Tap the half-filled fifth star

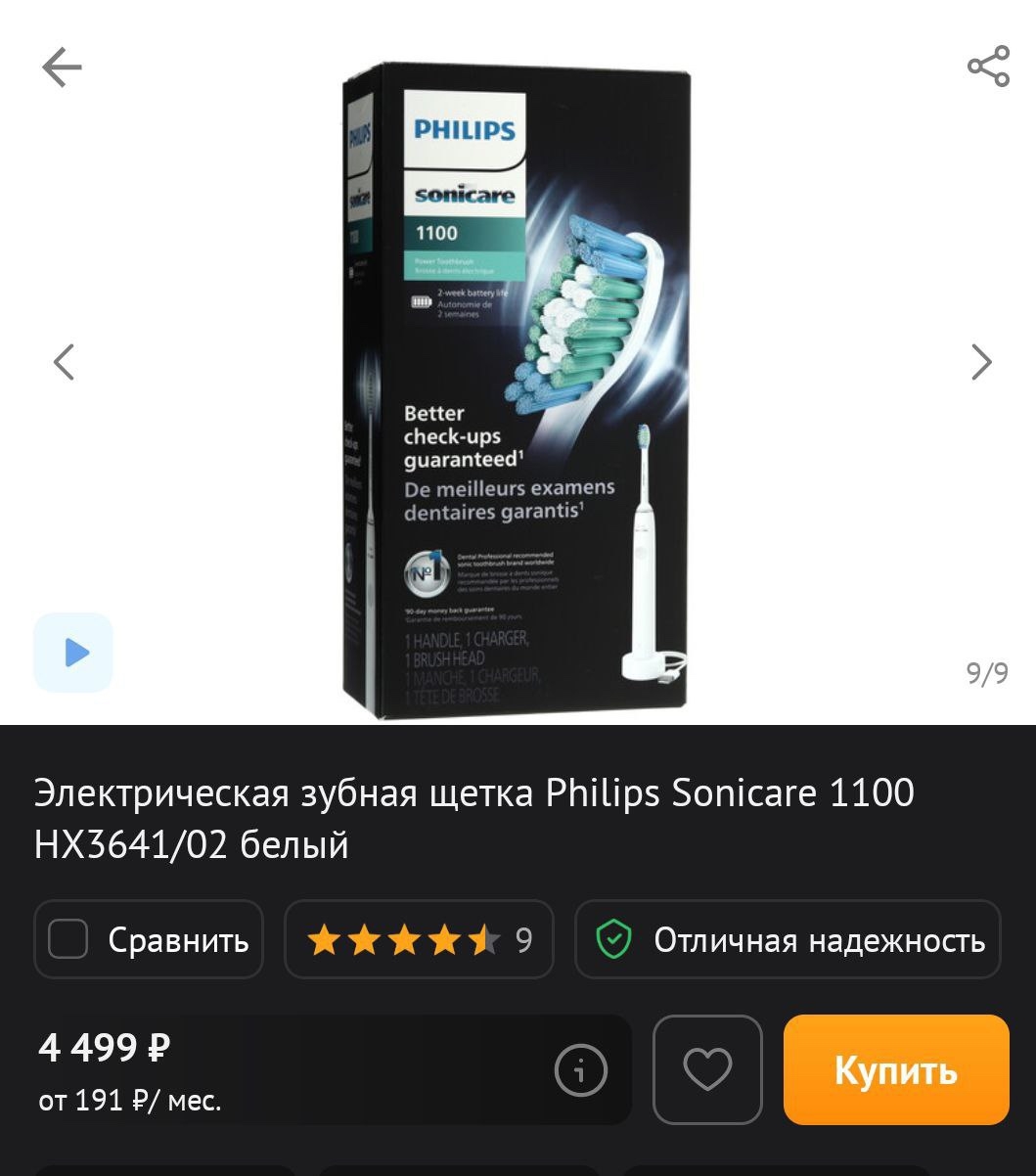coord(482,939)
